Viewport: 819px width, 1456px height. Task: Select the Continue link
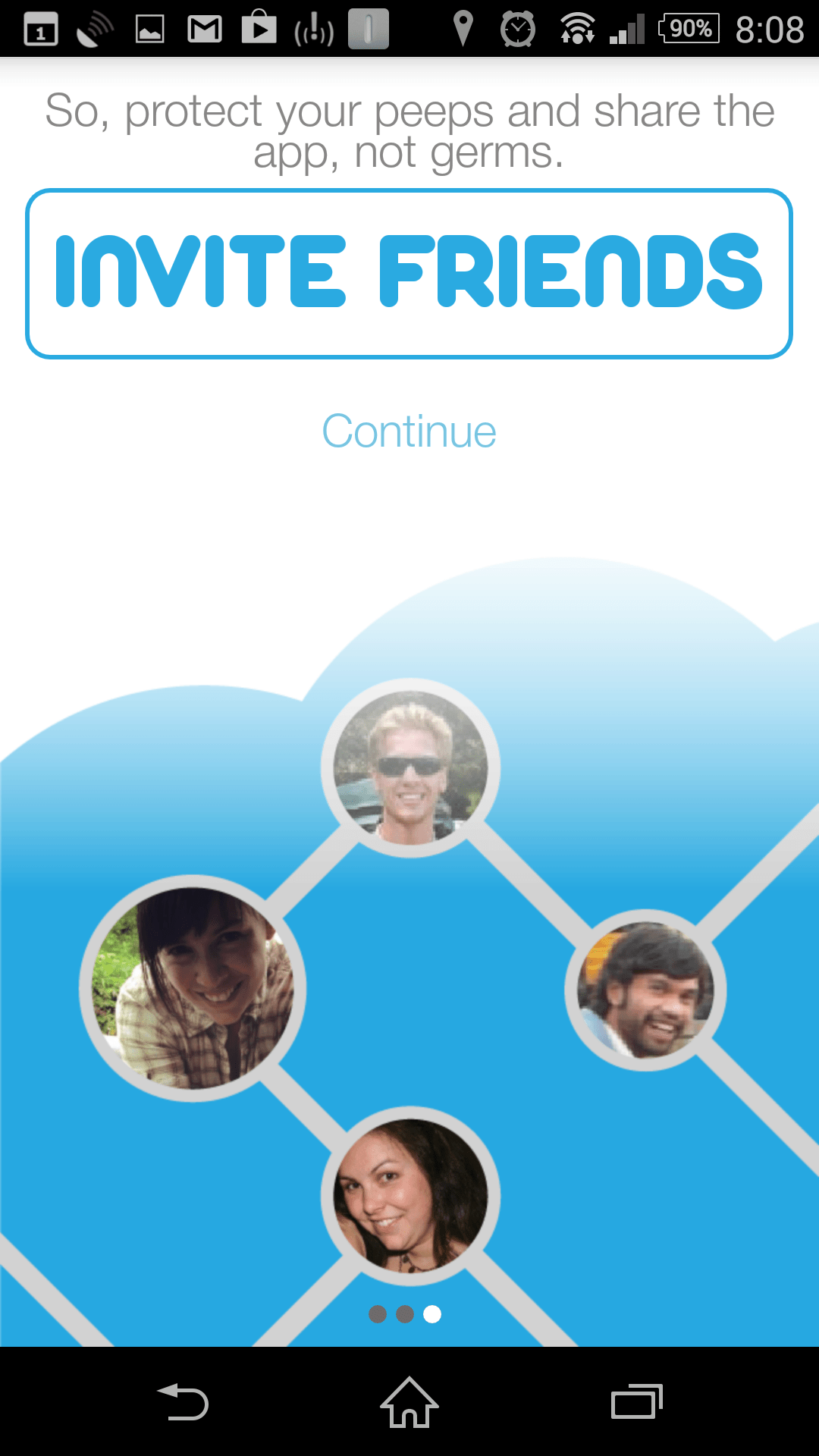click(409, 431)
